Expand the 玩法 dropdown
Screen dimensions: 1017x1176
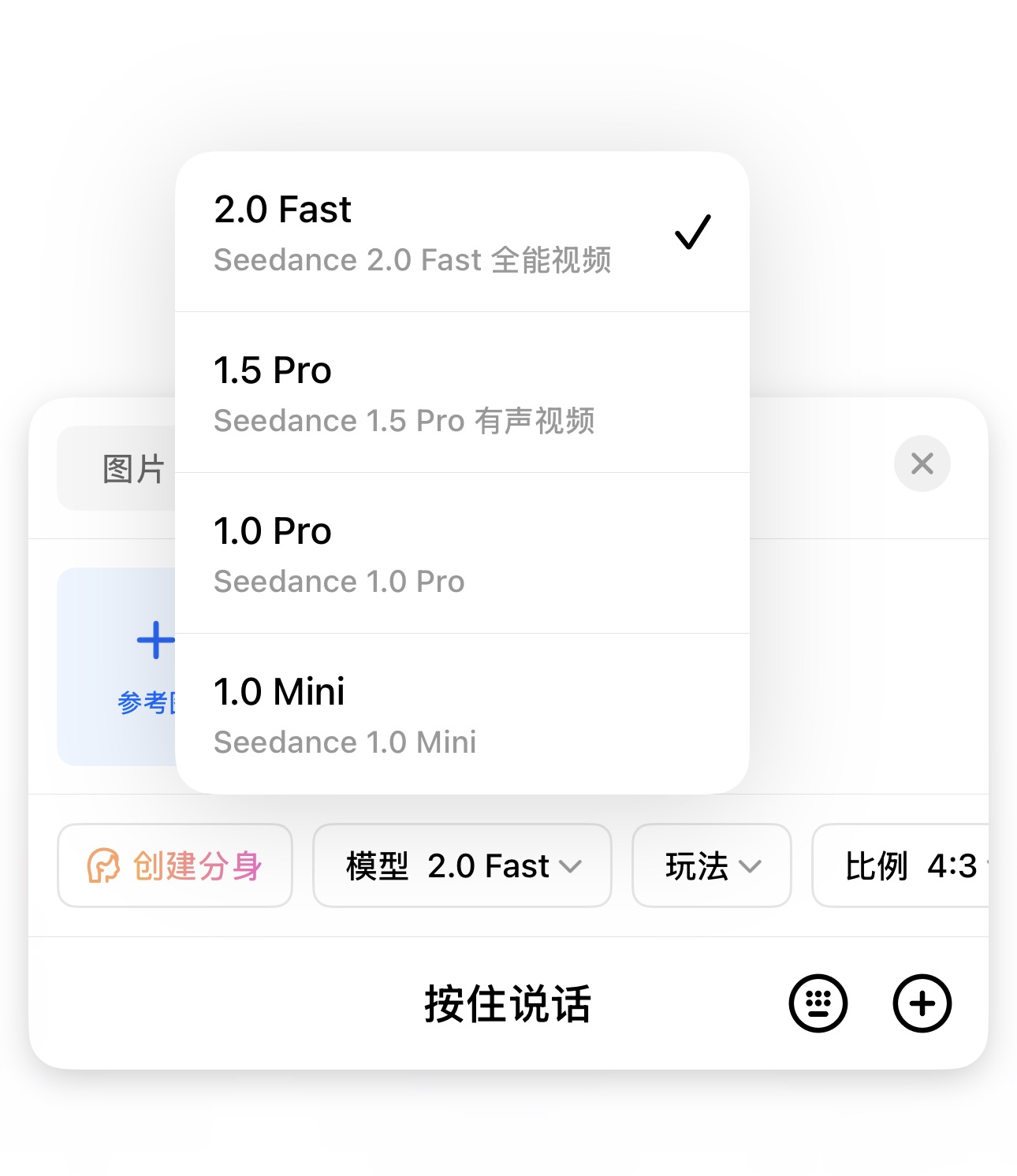(x=711, y=865)
